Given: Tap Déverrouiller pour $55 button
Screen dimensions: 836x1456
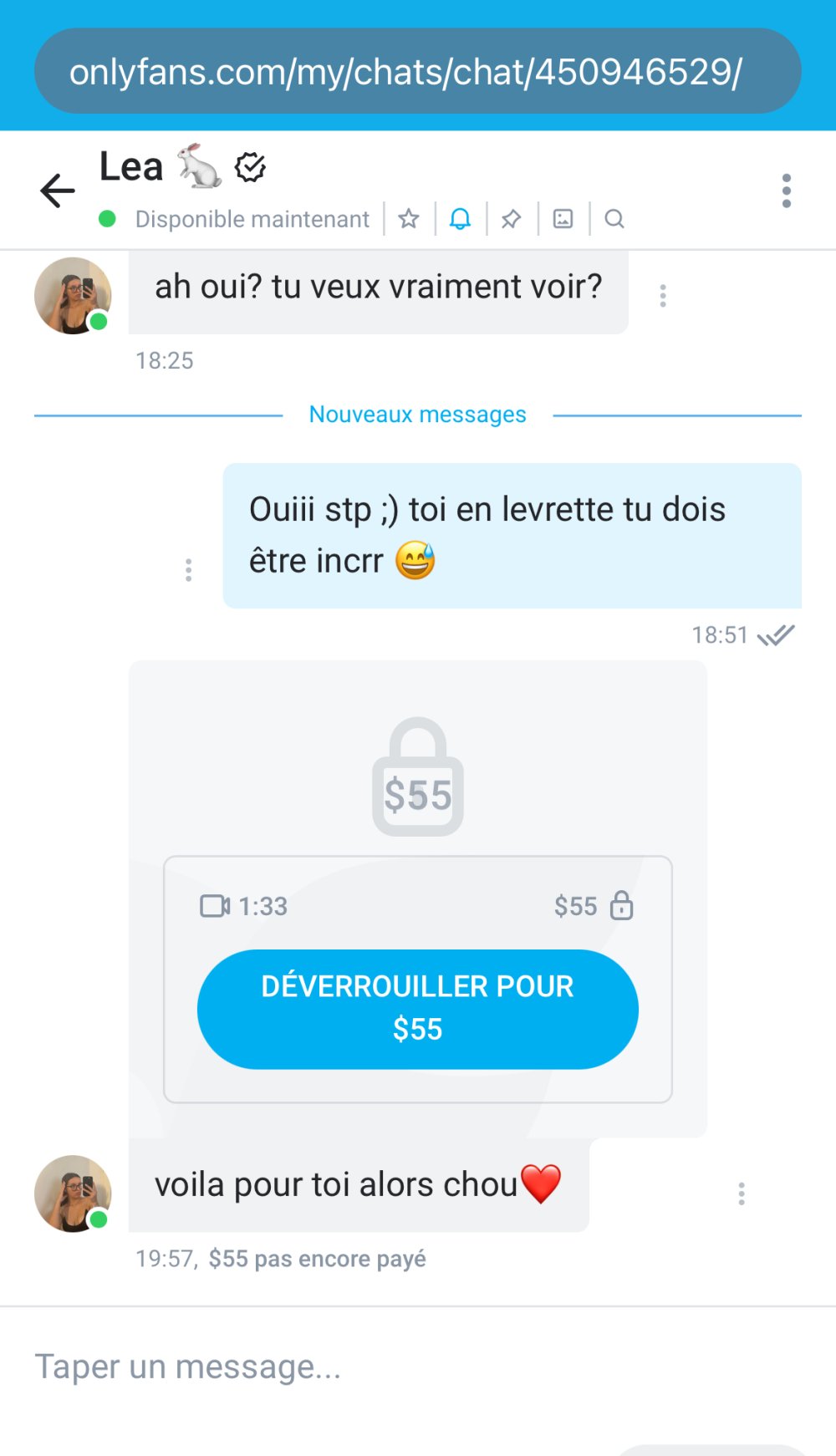Looking at the screenshot, I should [417, 1008].
